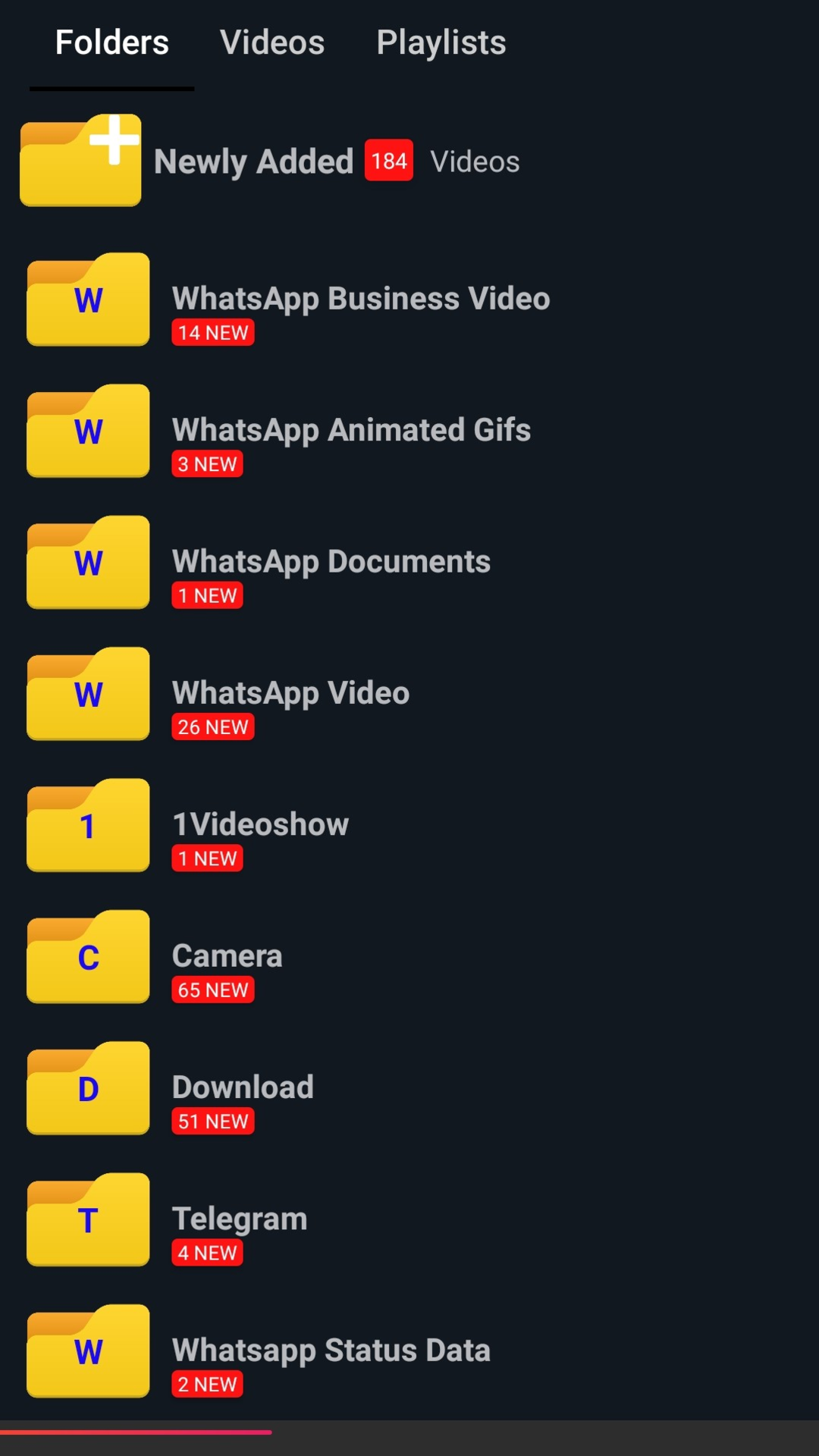Image resolution: width=819 pixels, height=1456 pixels.
Task: Switch to the Videos tab
Action: (272, 42)
